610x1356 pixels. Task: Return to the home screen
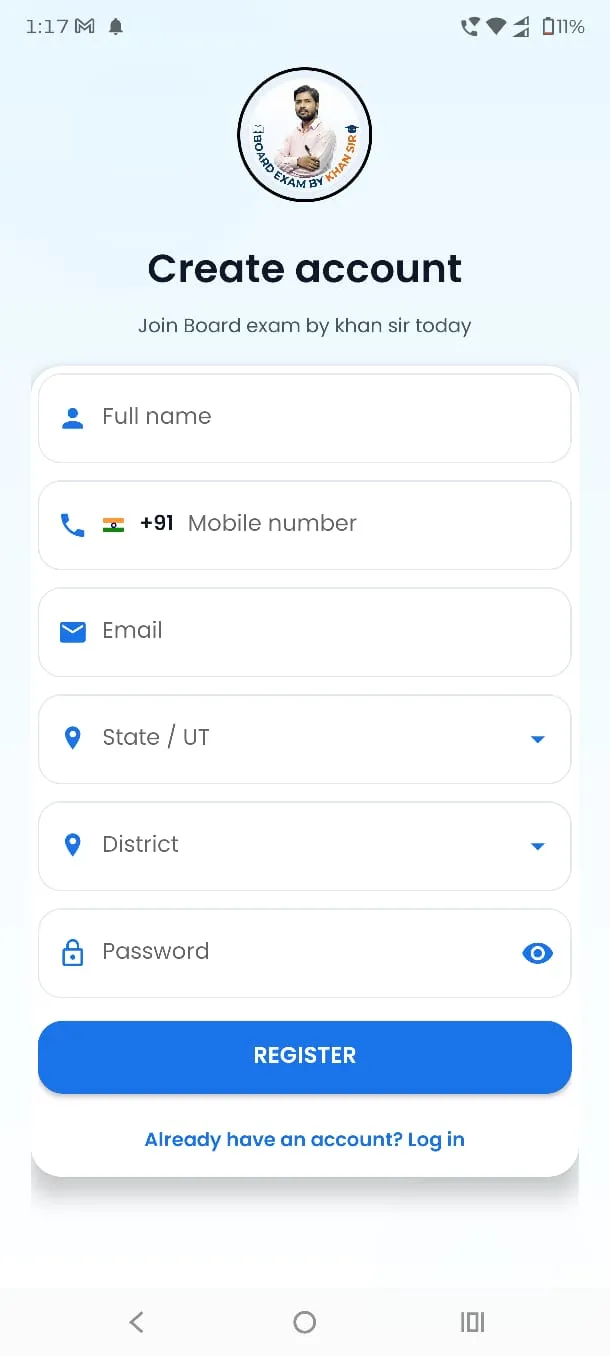tap(305, 1322)
